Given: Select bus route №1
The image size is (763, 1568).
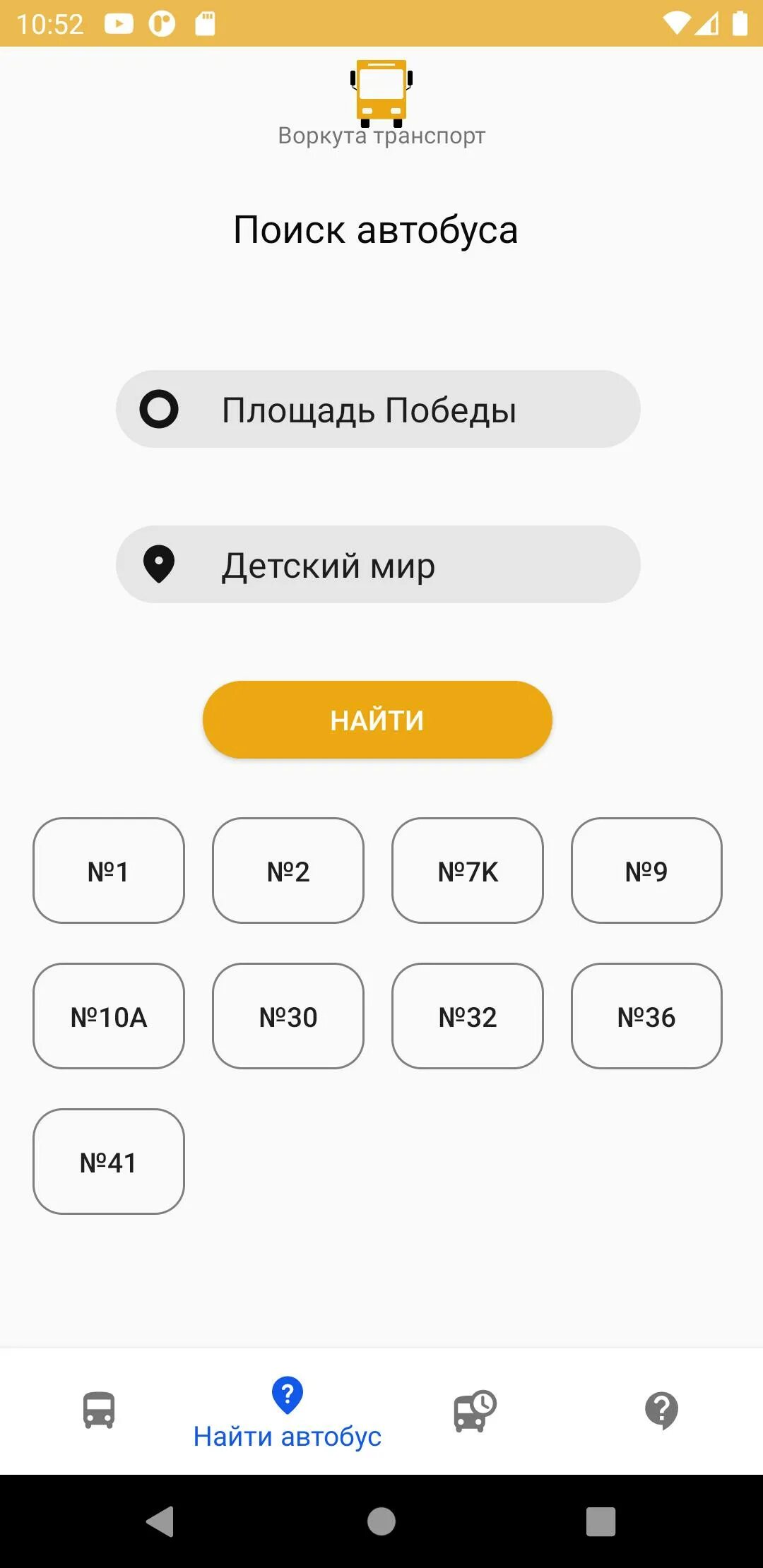Looking at the screenshot, I should (109, 871).
